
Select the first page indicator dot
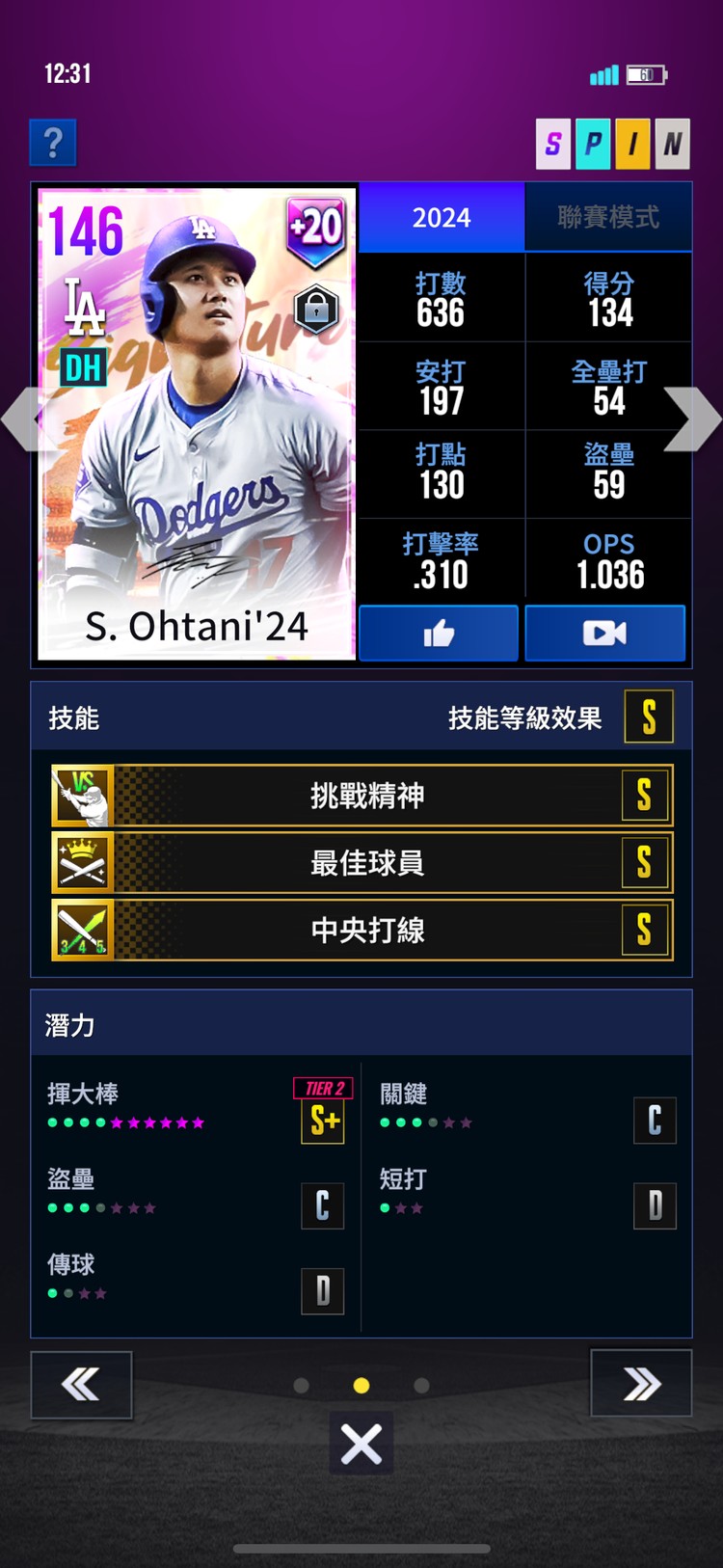301,1386
